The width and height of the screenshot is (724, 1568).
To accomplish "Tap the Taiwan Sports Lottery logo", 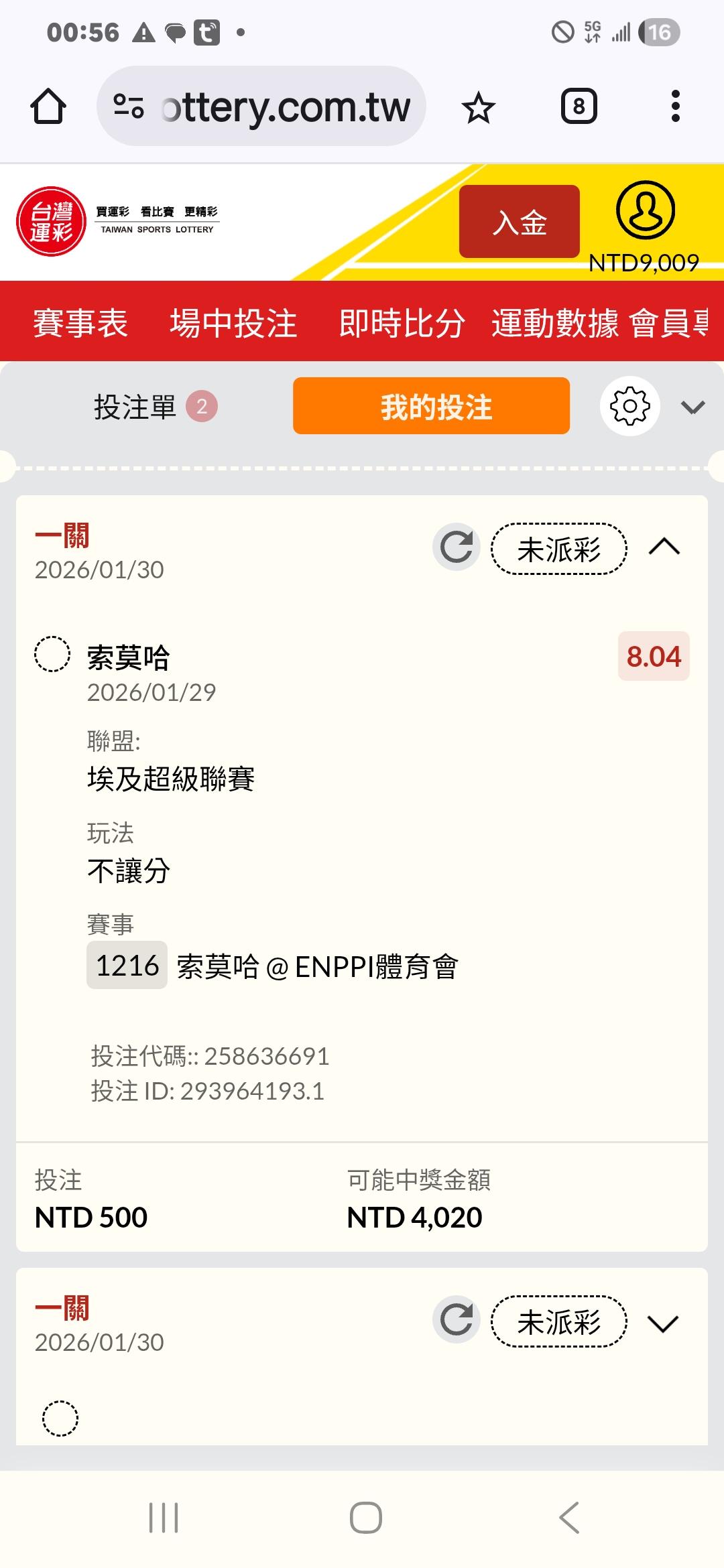I will point(51,222).
